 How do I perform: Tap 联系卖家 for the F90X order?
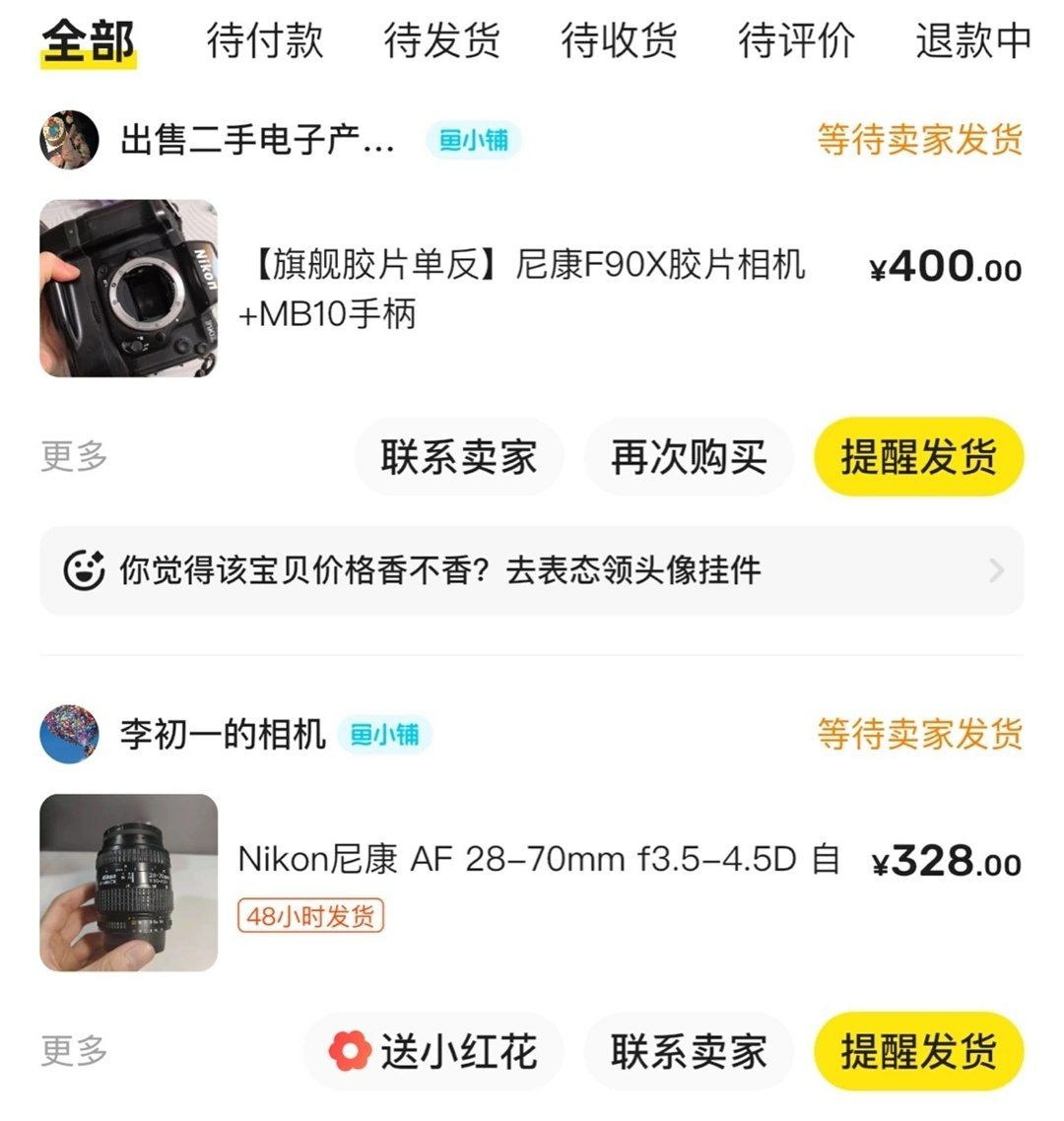(x=459, y=457)
